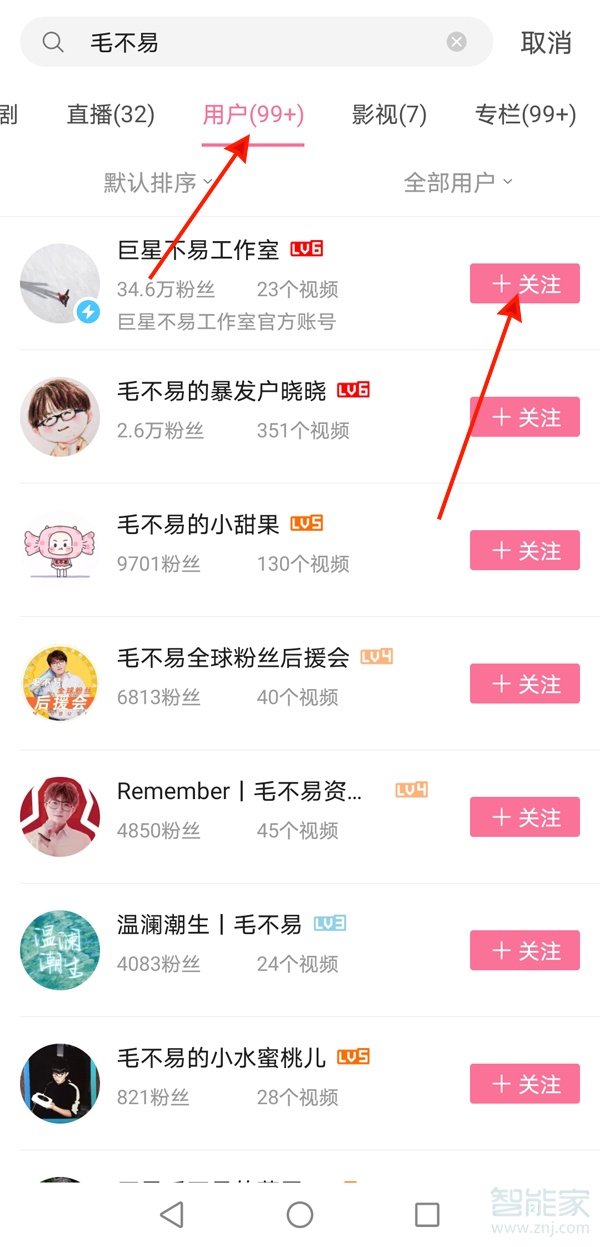600x1247 pixels.
Task: Cancel search with 取消
Action: [x=546, y=43]
